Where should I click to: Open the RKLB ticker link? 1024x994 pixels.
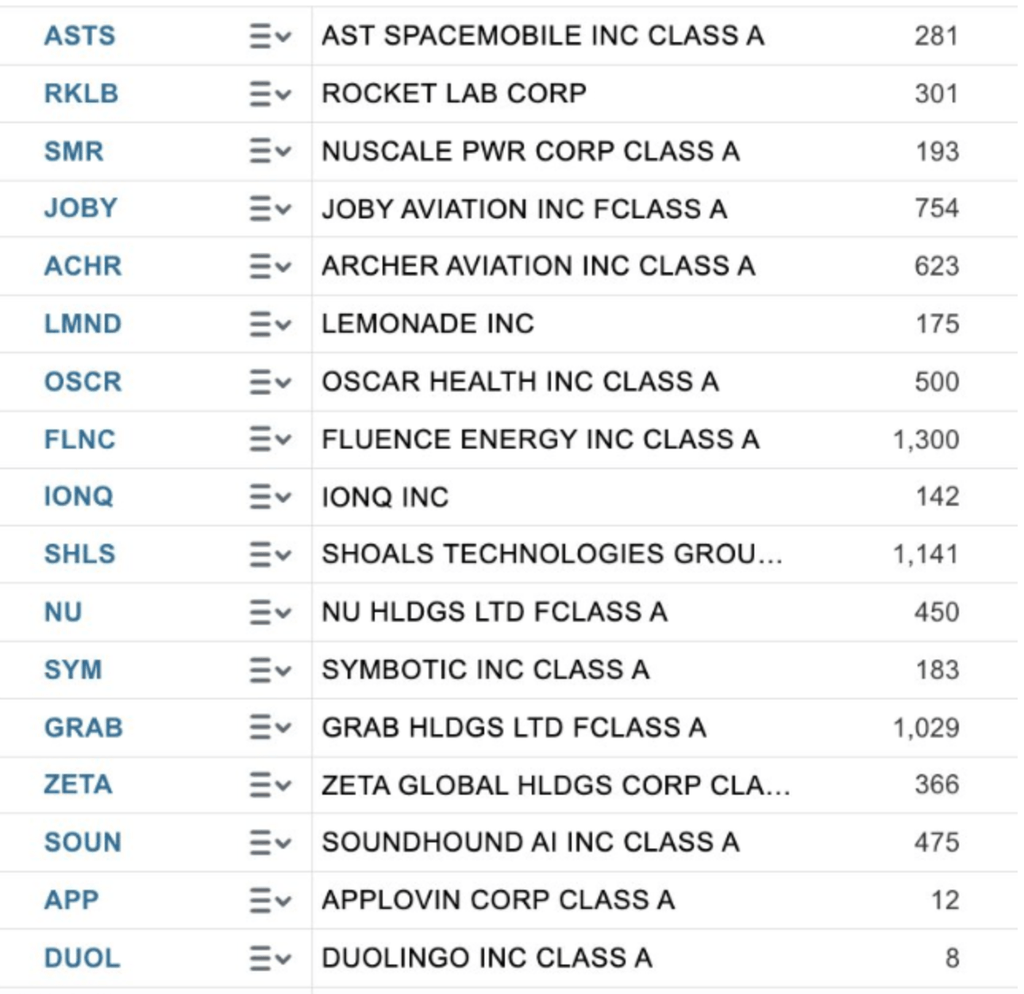point(81,94)
